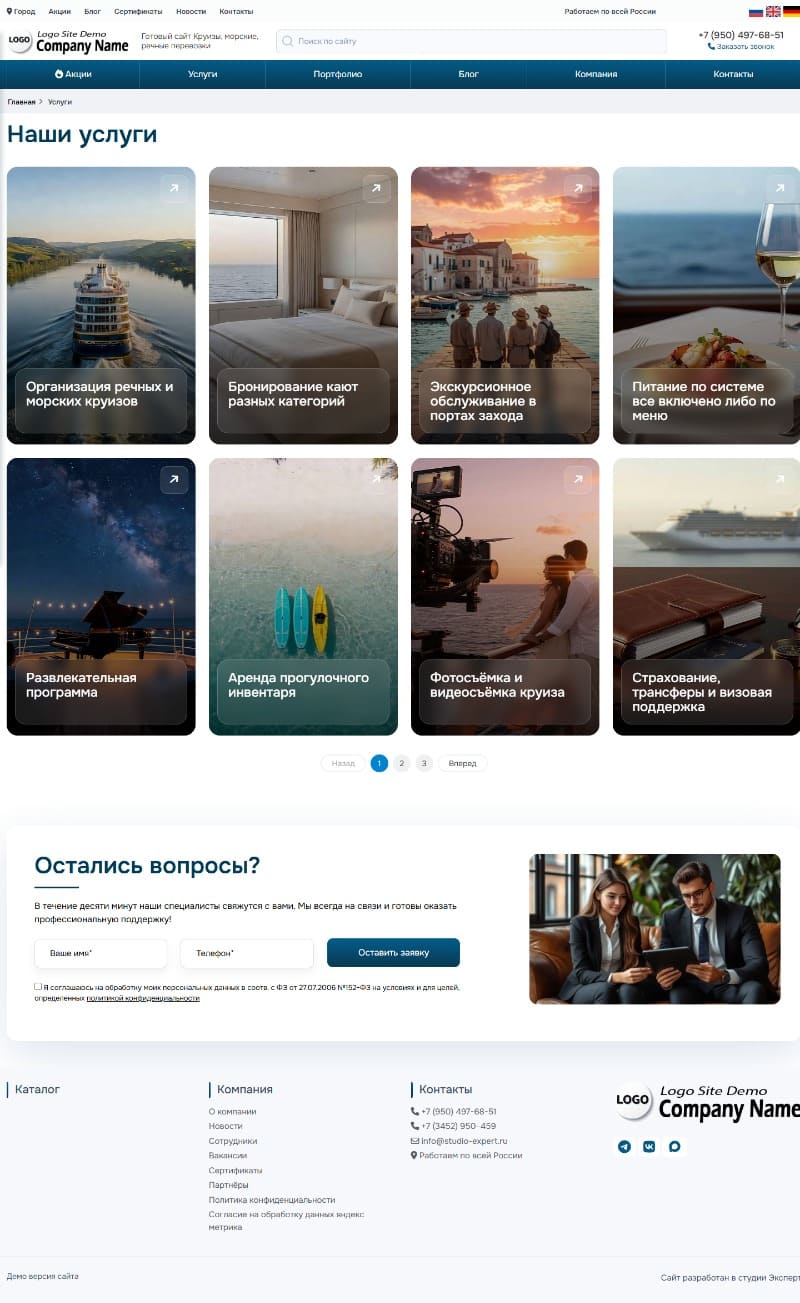This screenshot has height=1303, width=800.
Task: Open the site search field
Action: 471,41
